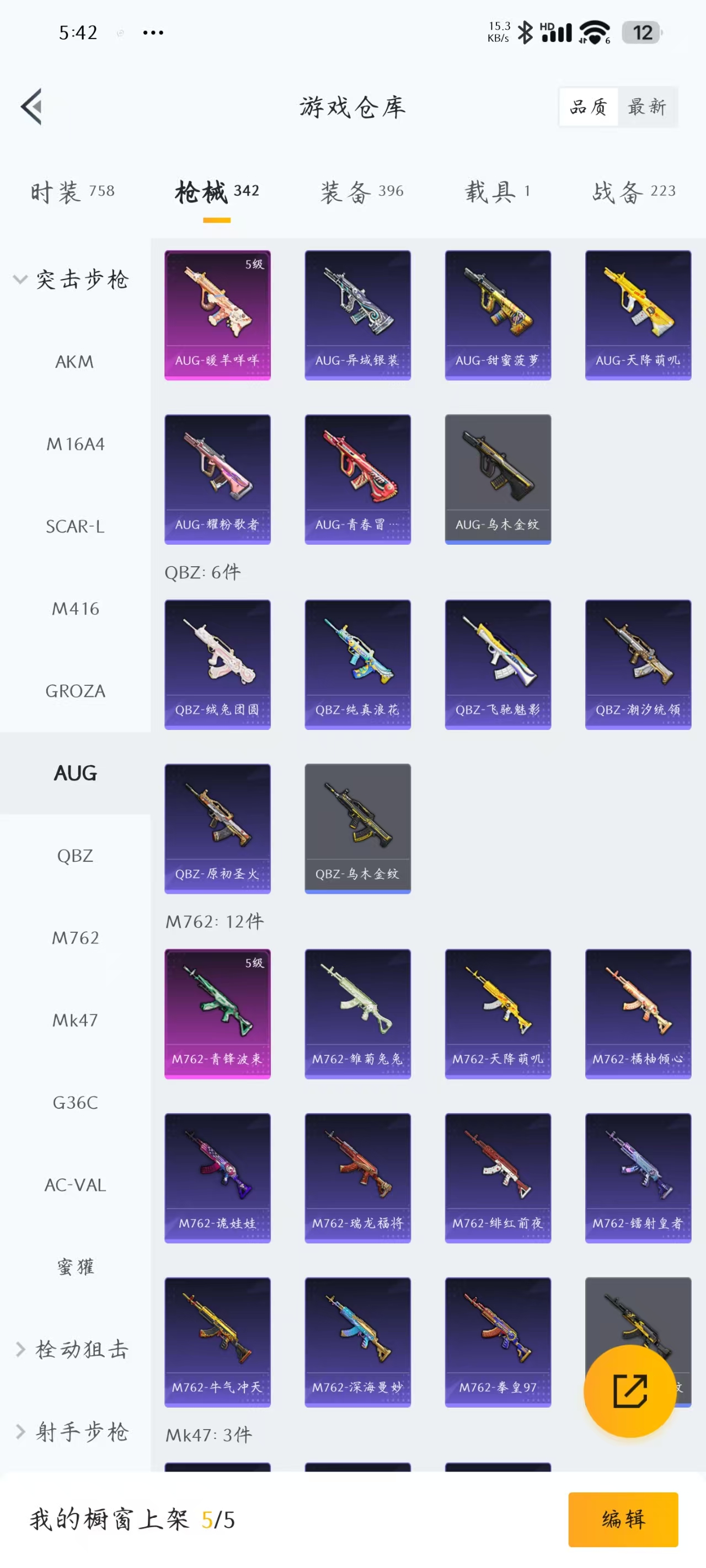Sort the warehouse by 最新
The height and width of the screenshot is (1568, 706).
(647, 106)
